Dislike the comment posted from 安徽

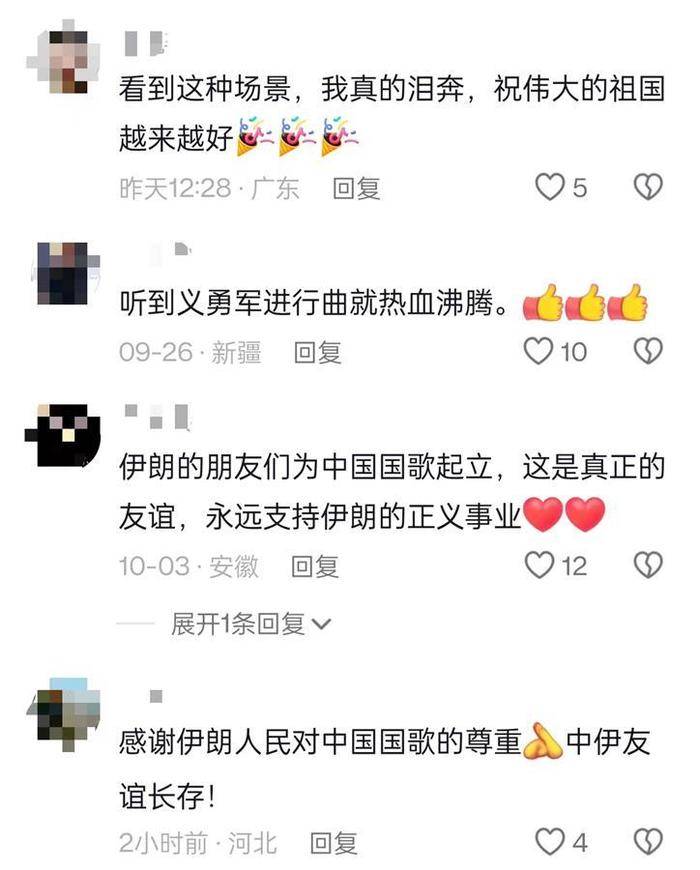[649, 566]
